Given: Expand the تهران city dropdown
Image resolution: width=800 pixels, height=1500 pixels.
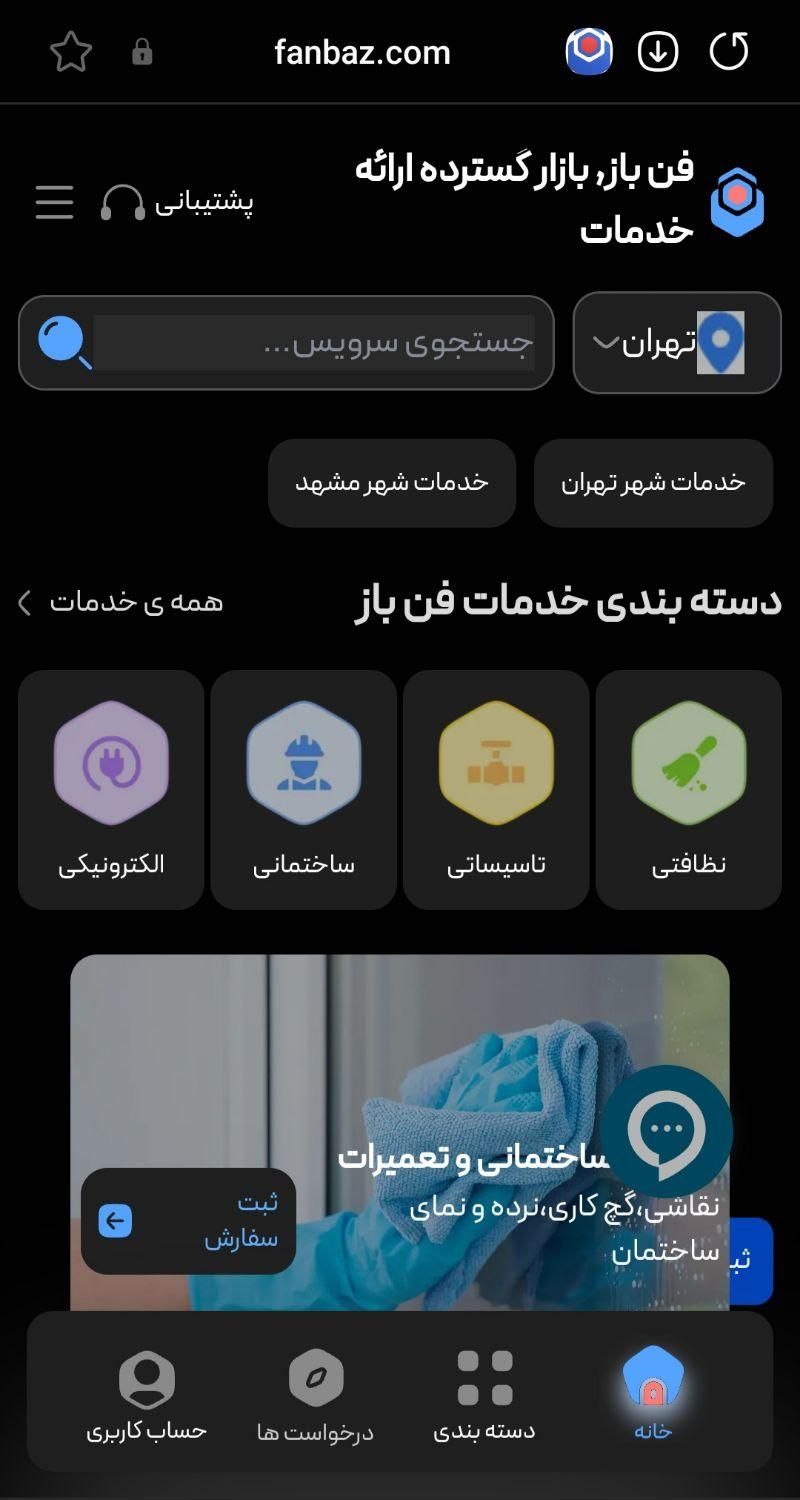Looking at the screenshot, I should coord(676,343).
